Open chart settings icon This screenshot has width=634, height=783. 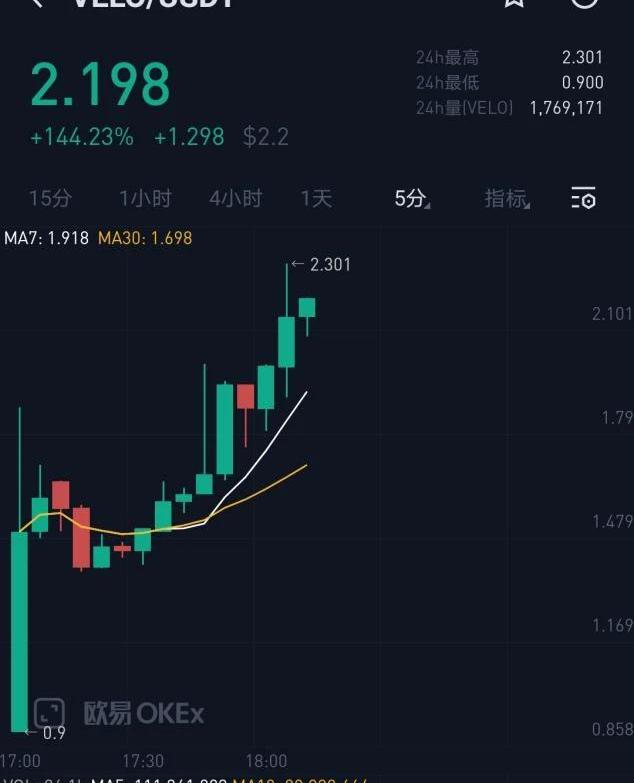584,198
